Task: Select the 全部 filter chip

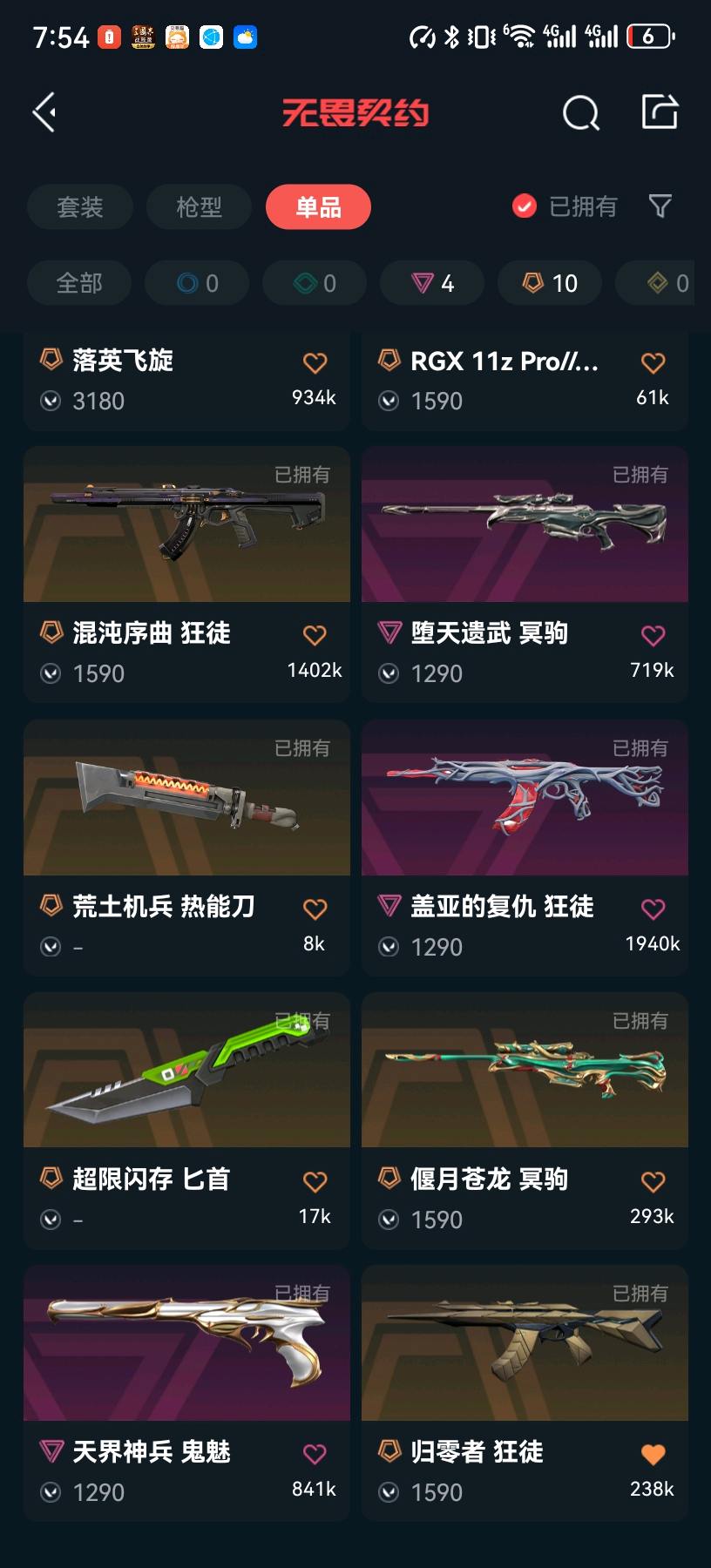Action: point(79,283)
